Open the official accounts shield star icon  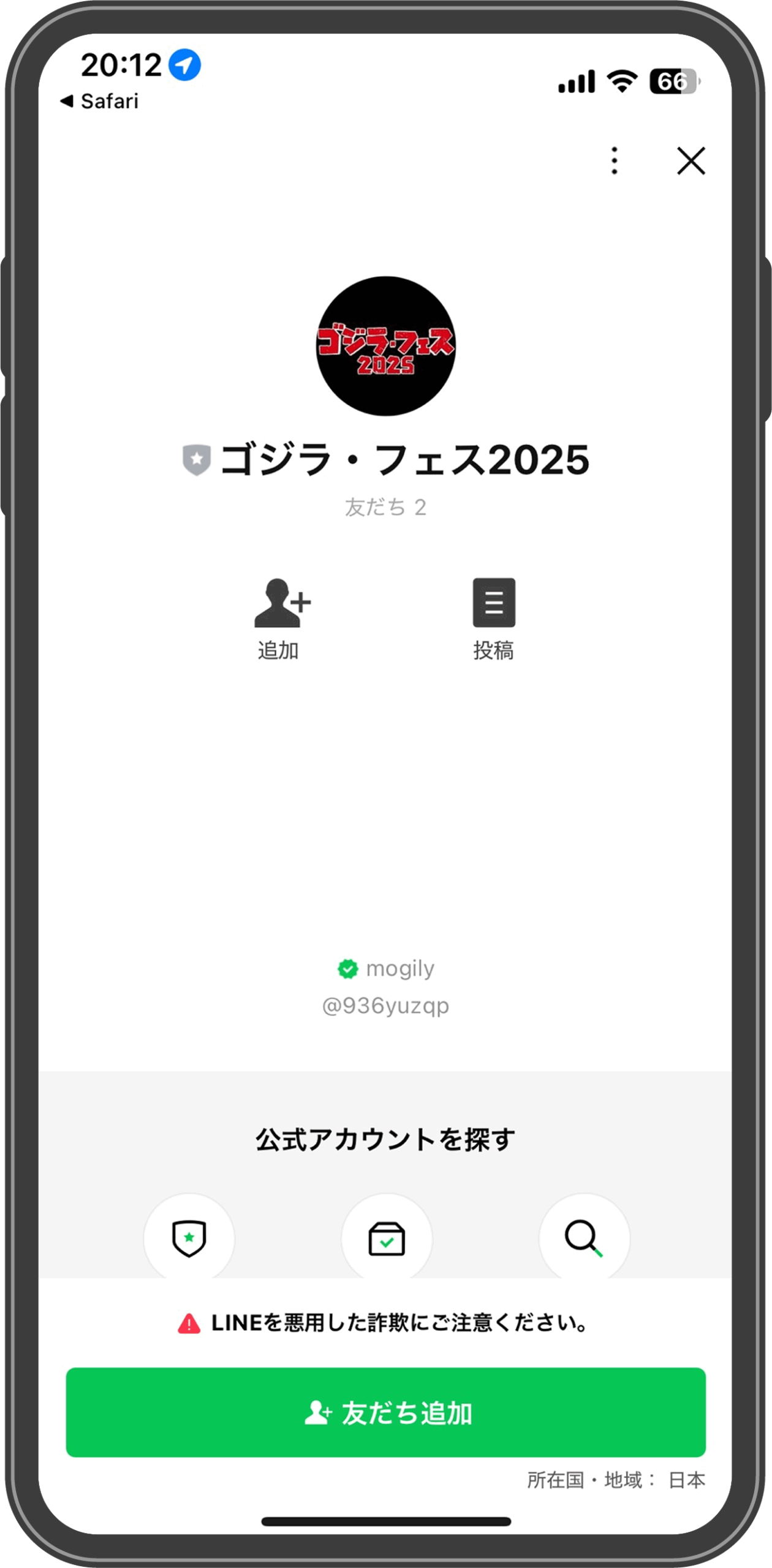[189, 1238]
